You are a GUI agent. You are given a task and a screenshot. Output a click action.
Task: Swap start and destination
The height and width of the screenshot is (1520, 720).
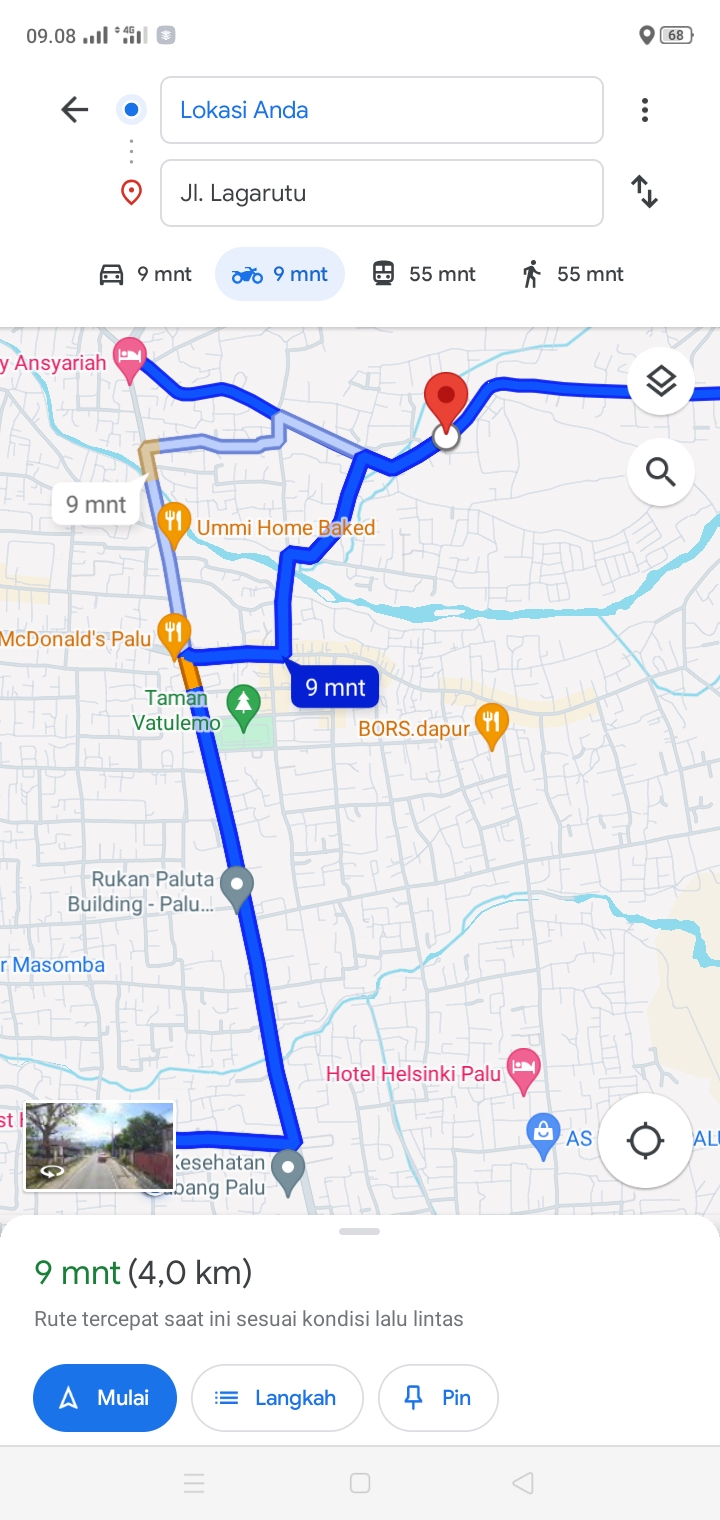[645, 191]
